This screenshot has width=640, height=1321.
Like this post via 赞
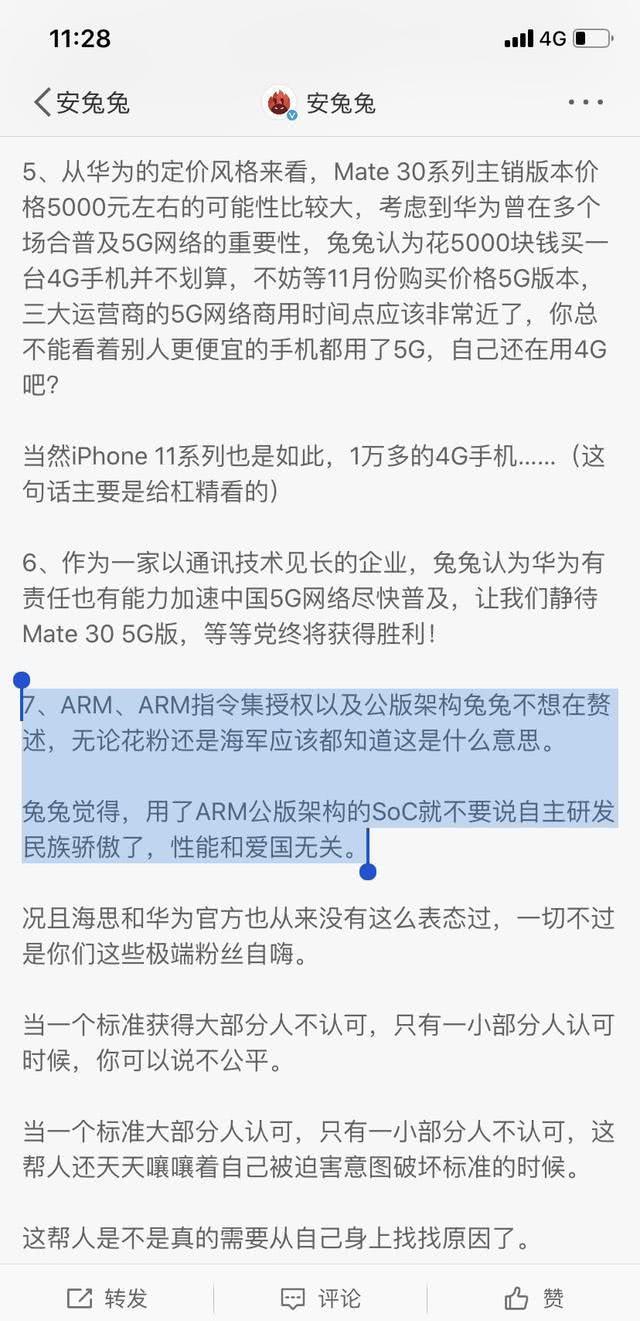[534, 1298]
